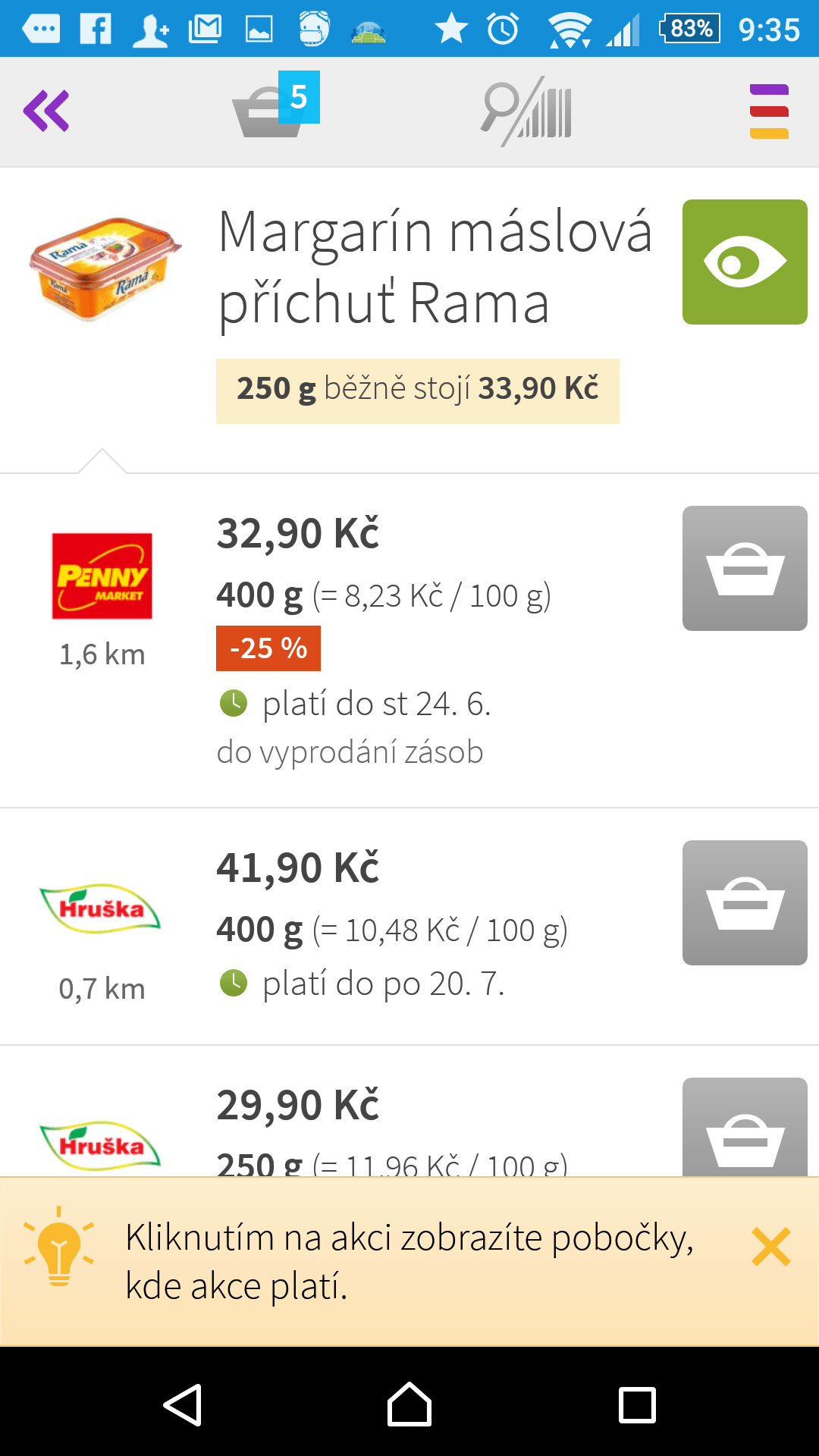
Task: Add the Hruška 41,90 Kč offer to basket
Action: coord(745,902)
